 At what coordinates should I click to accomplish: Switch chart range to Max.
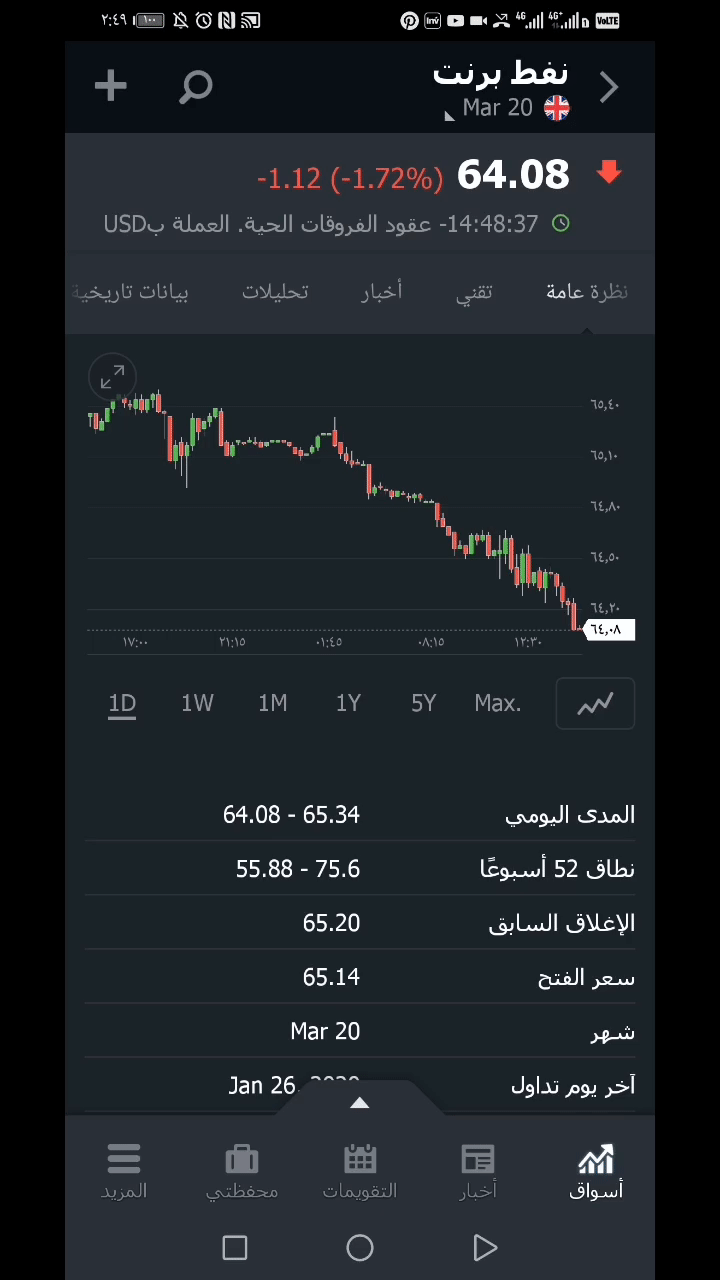coord(498,703)
